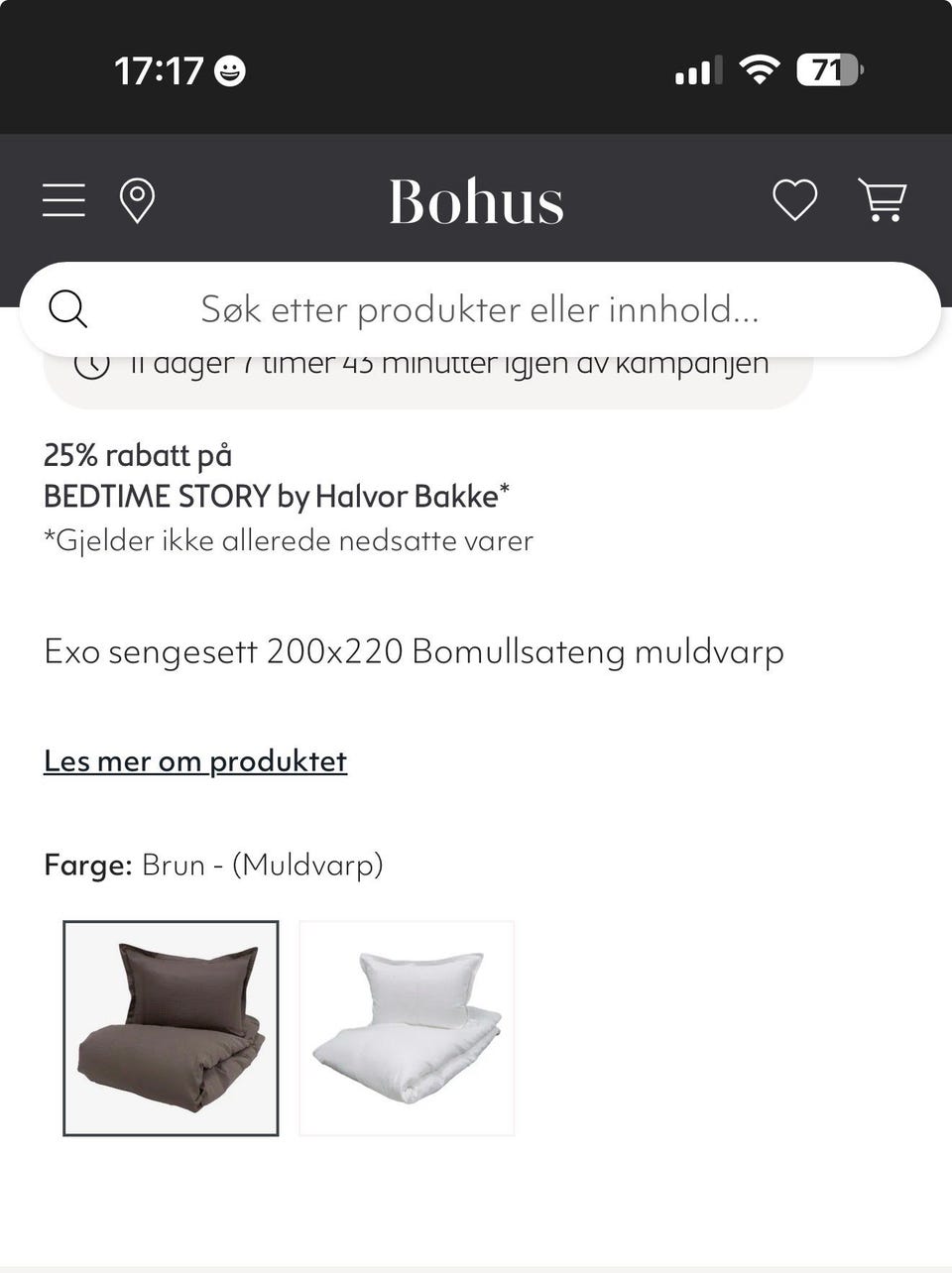Click the 25% rabatt promotion text

click(x=138, y=455)
